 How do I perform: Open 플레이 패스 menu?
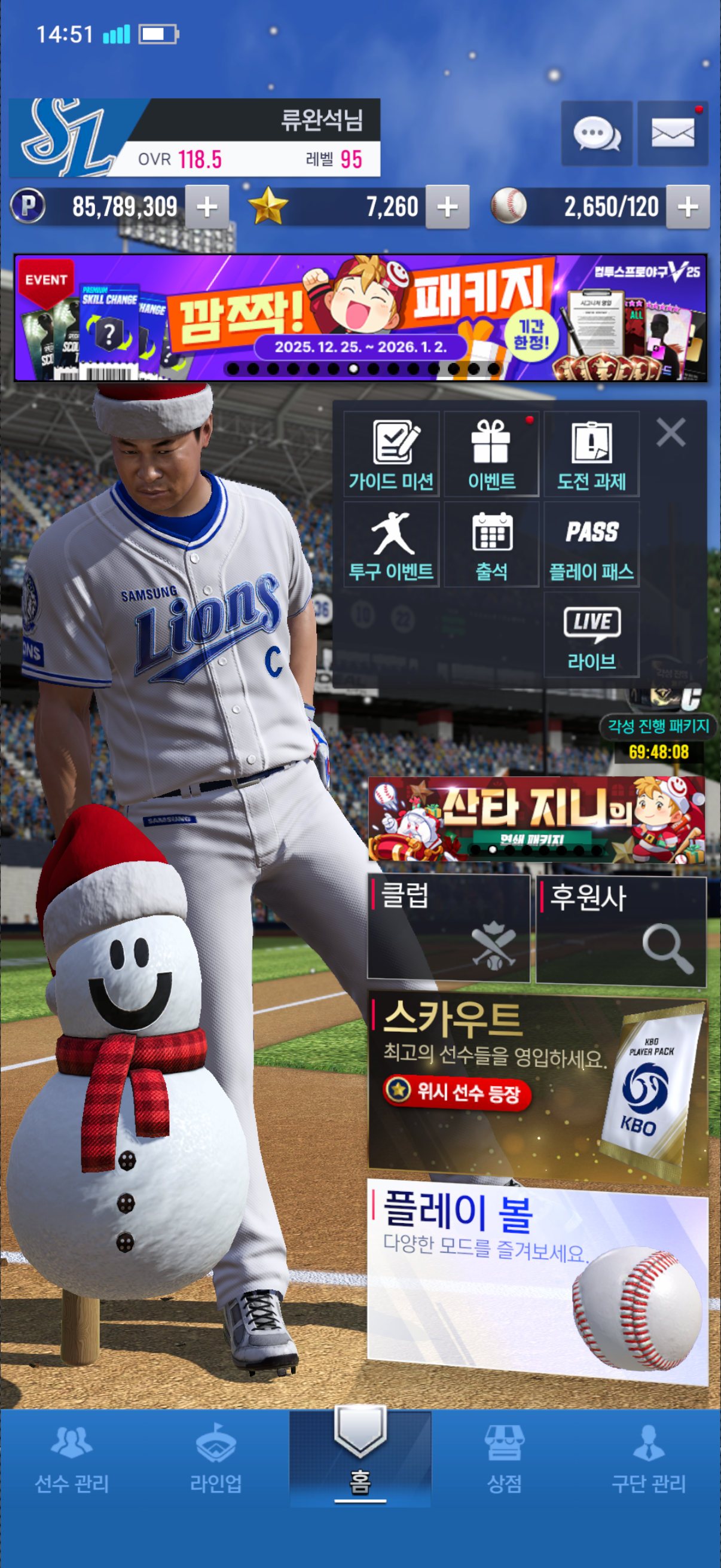click(x=591, y=545)
